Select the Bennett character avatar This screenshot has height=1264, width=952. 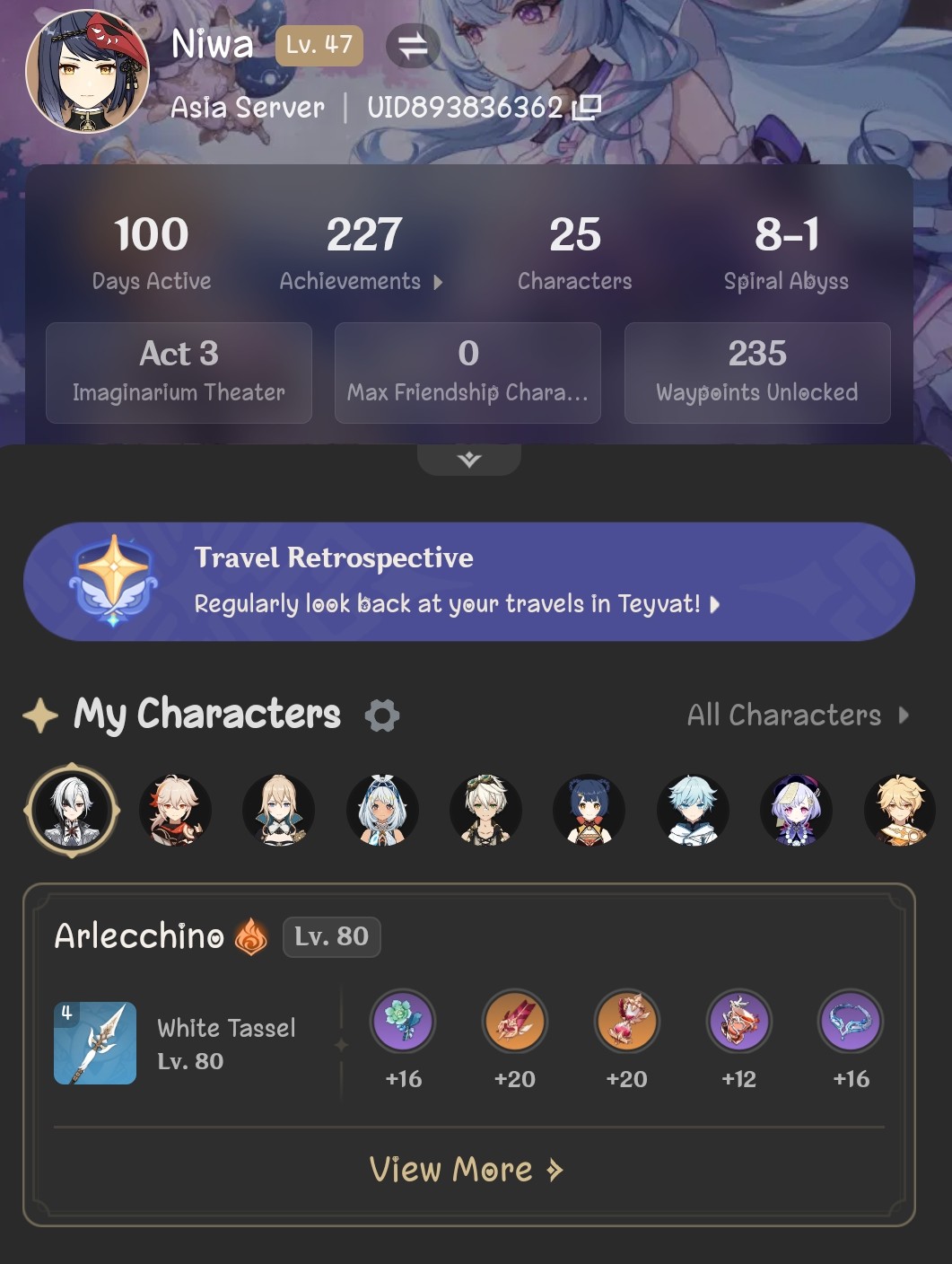pyautogui.click(x=485, y=811)
